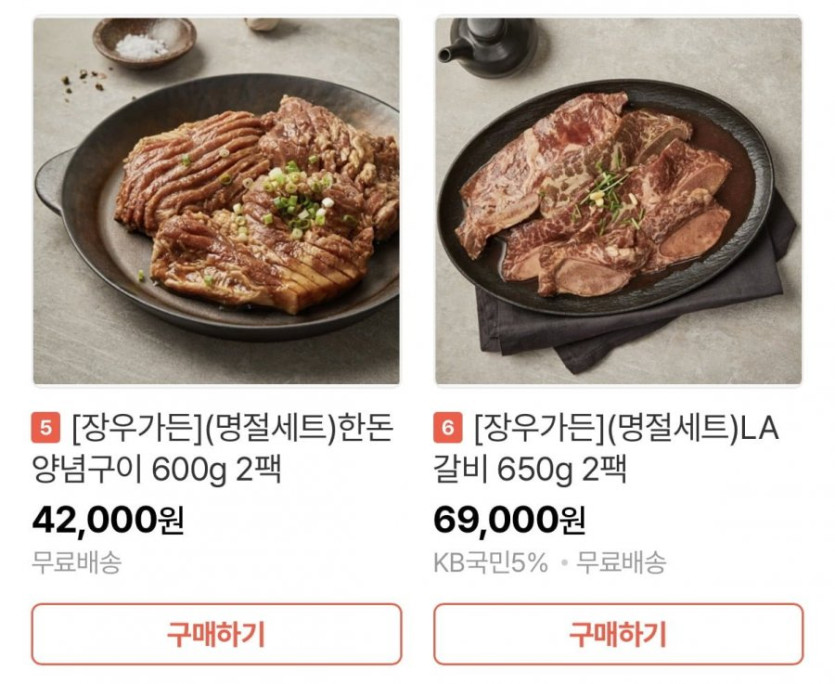Open the LA갈비 650g 2팩 product image
This screenshot has width=835, height=684.
[x=618, y=201]
